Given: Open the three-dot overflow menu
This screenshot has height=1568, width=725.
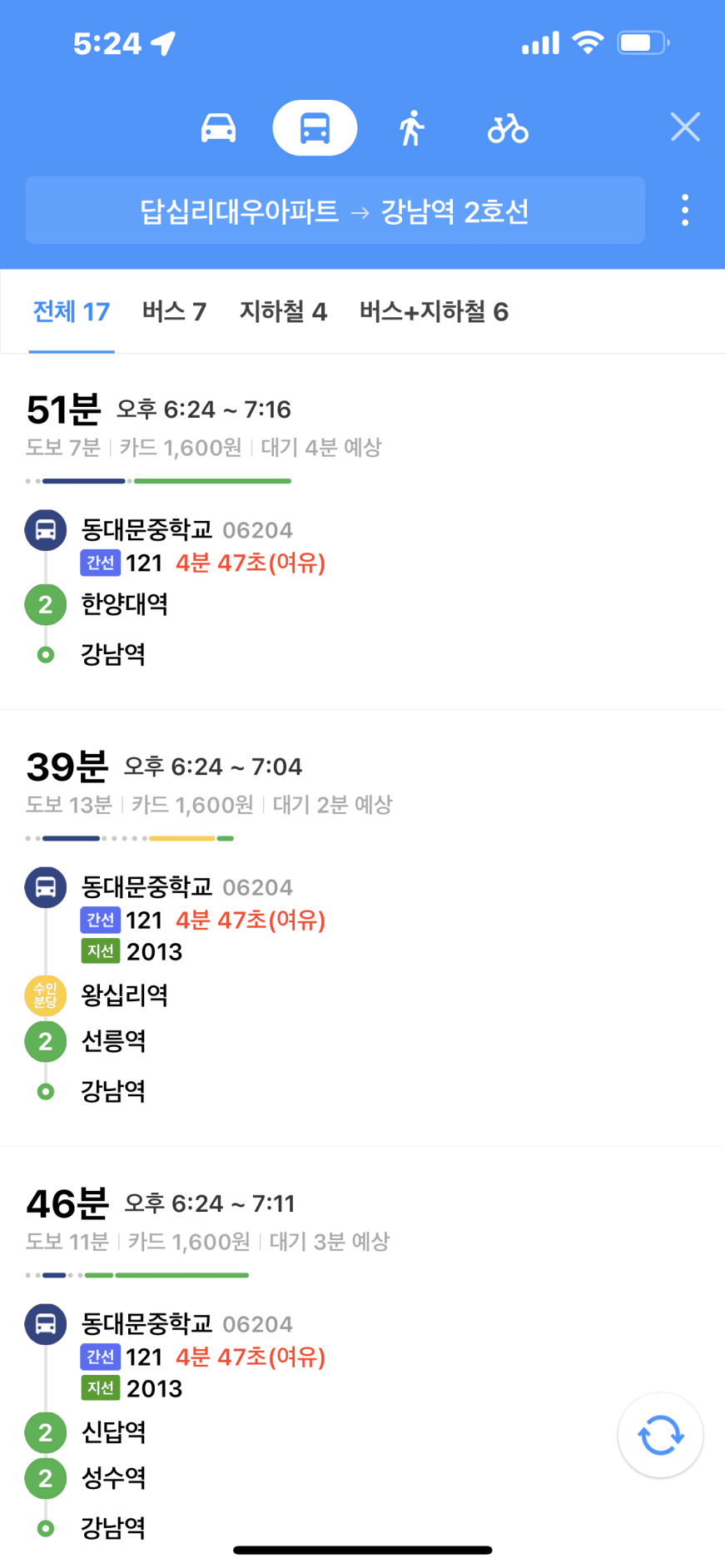Looking at the screenshot, I should [x=685, y=211].
